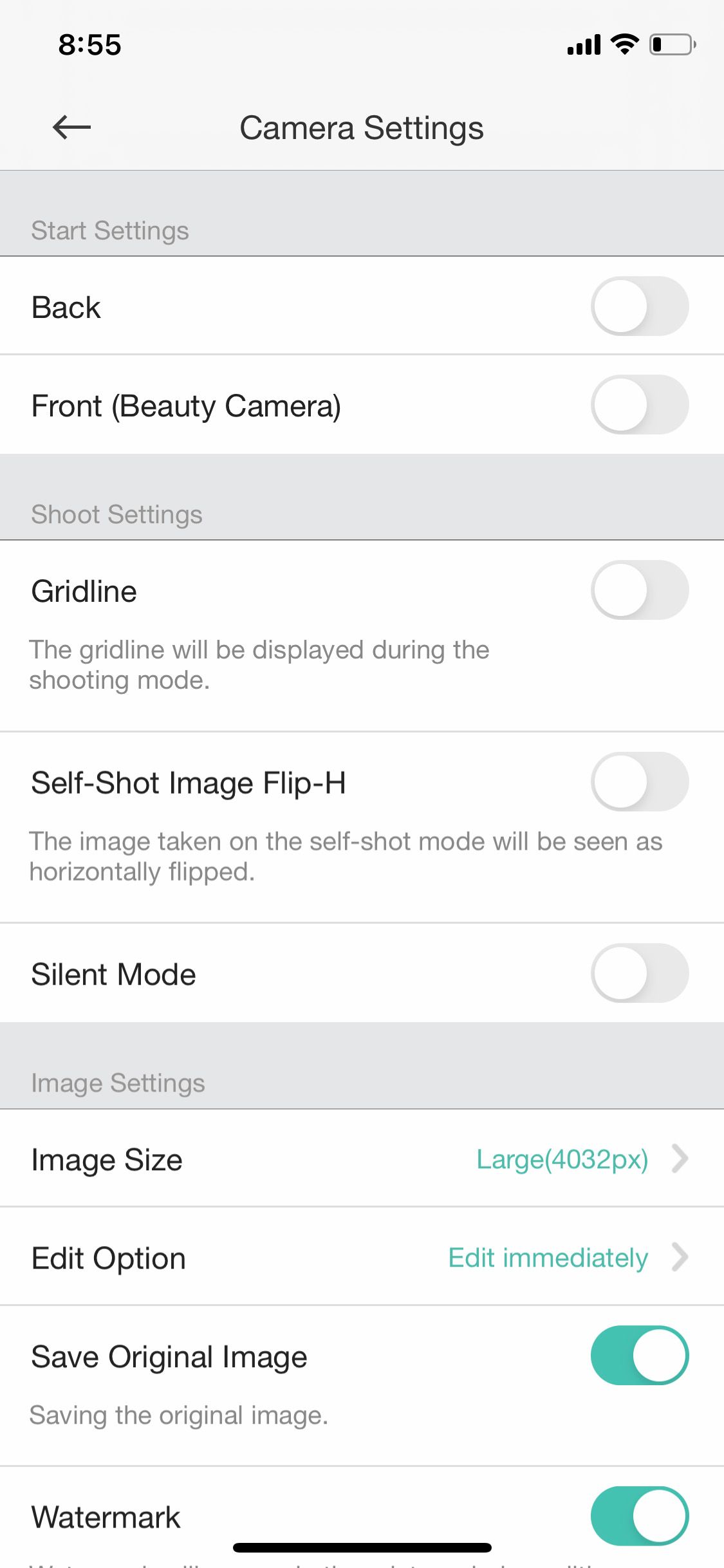
Task: Toggle Self-Shot Image Flip-H on
Action: [x=640, y=782]
